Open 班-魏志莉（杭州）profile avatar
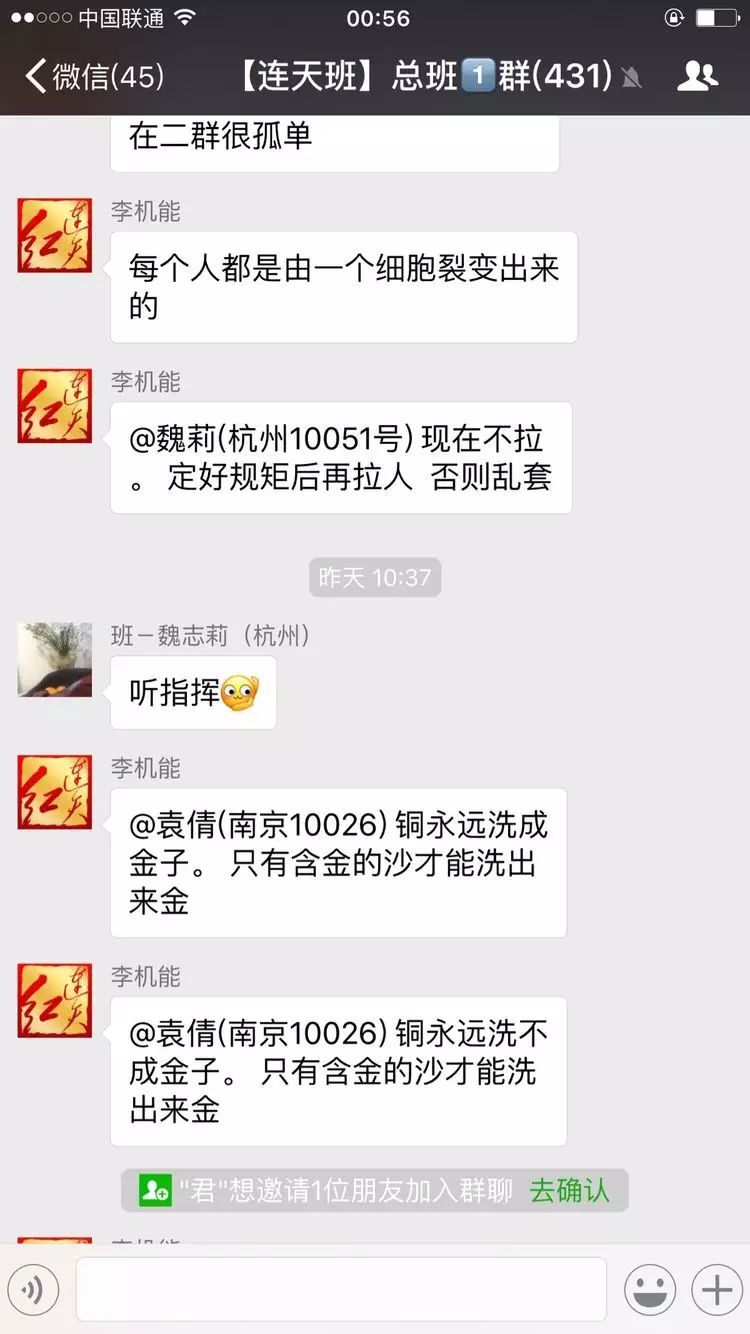Viewport: 750px width, 1334px height. point(55,659)
